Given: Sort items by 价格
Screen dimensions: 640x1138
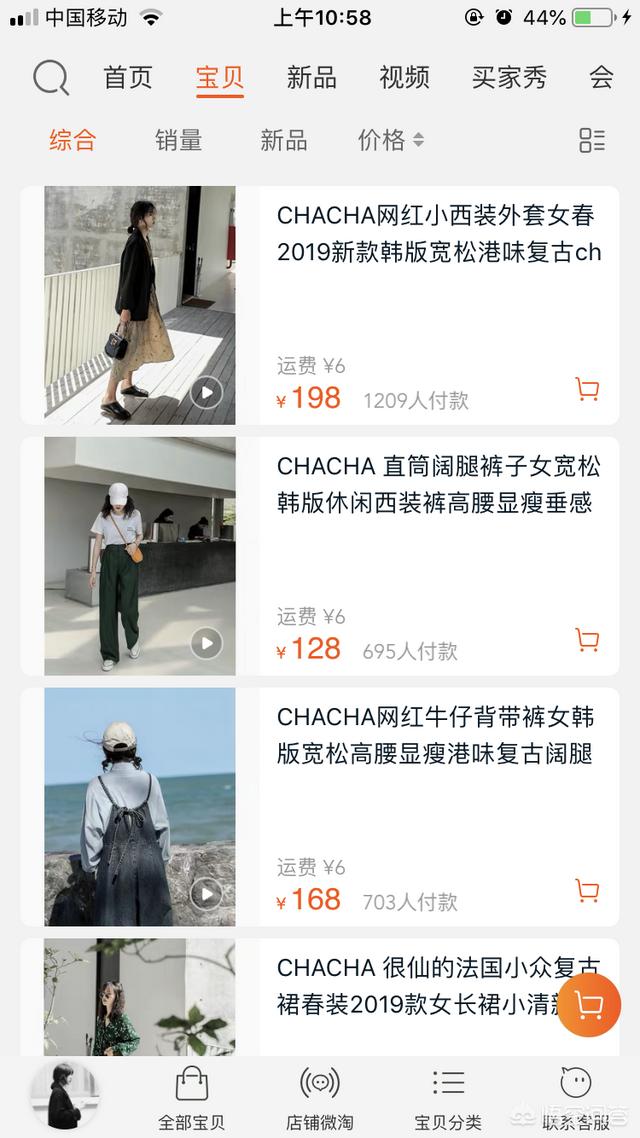Looking at the screenshot, I should click(x=390, y=140).
